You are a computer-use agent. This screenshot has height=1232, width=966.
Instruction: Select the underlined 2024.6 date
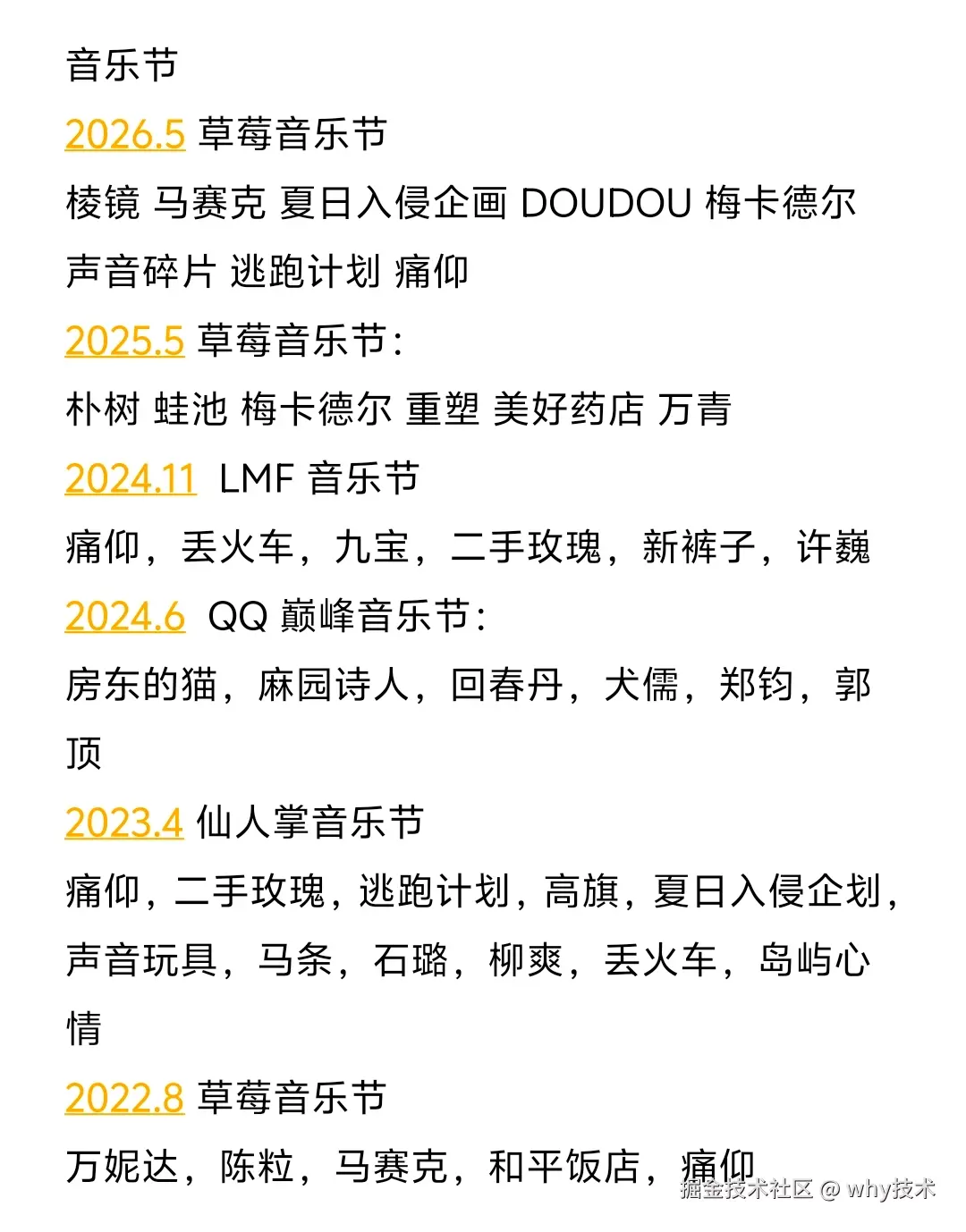pyautogui.click(x=125, y=616)
